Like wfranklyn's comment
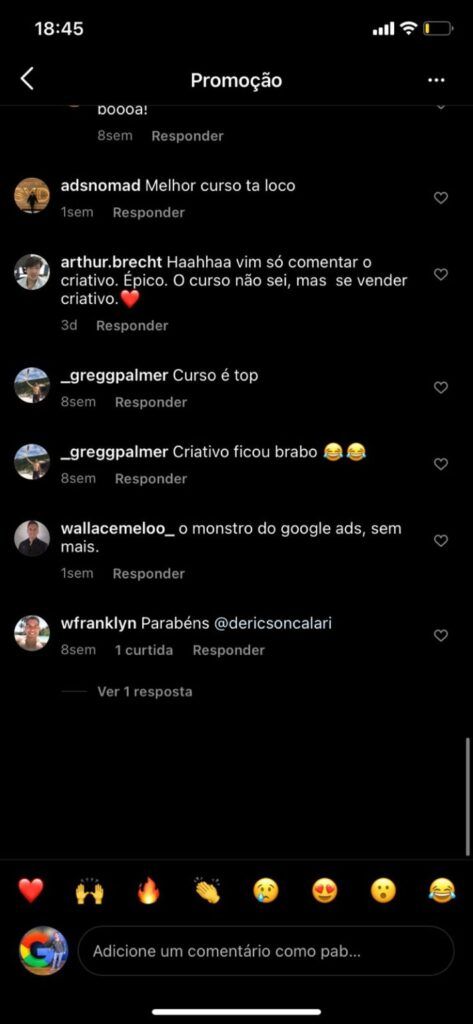 441,635
